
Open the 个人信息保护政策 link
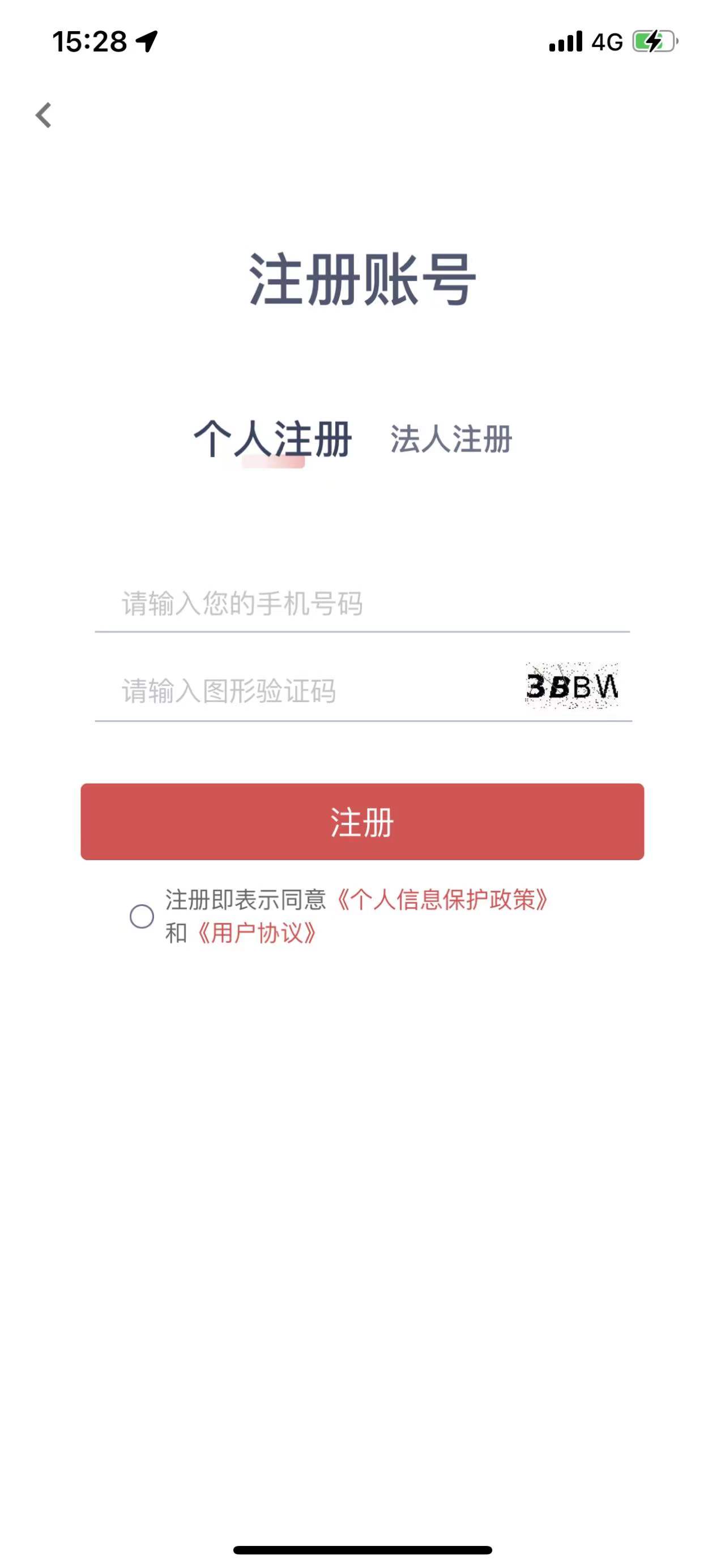click(x=442, y=900)
